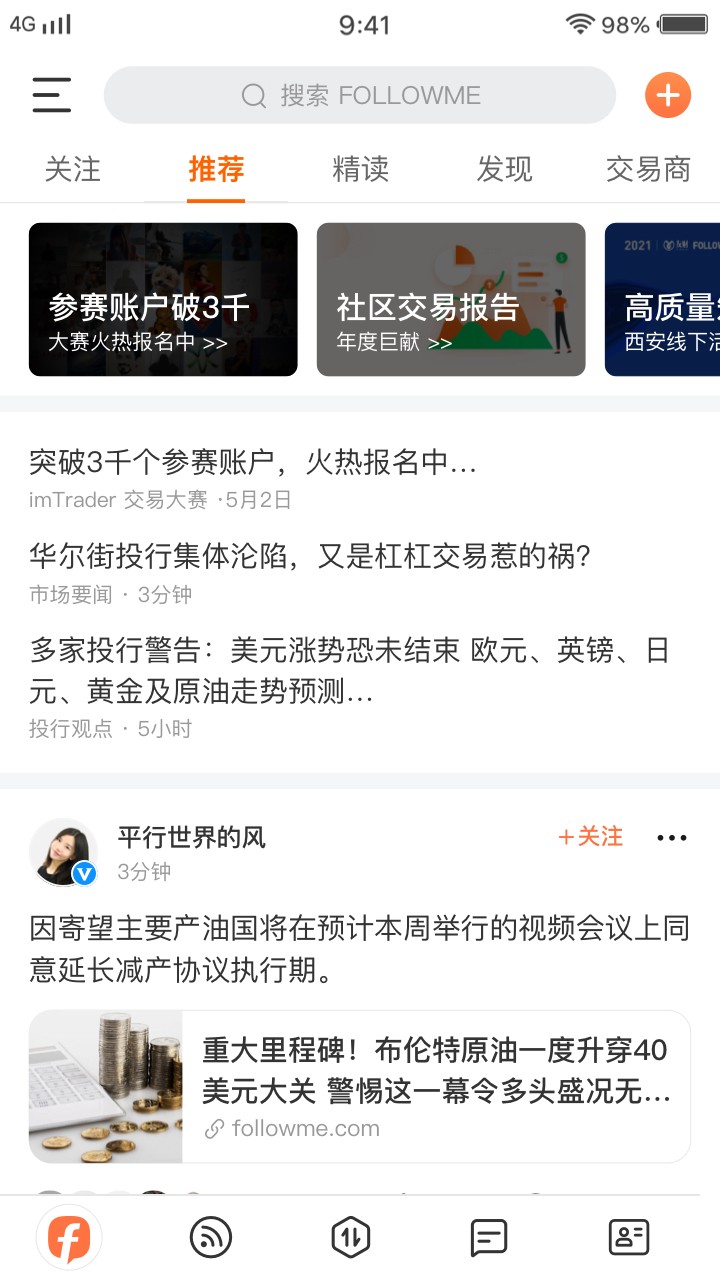This screenshot has height=1280, width=720.
Task: Follow 平行世界的风 with the 关注 button
Action: coord(591,837)
